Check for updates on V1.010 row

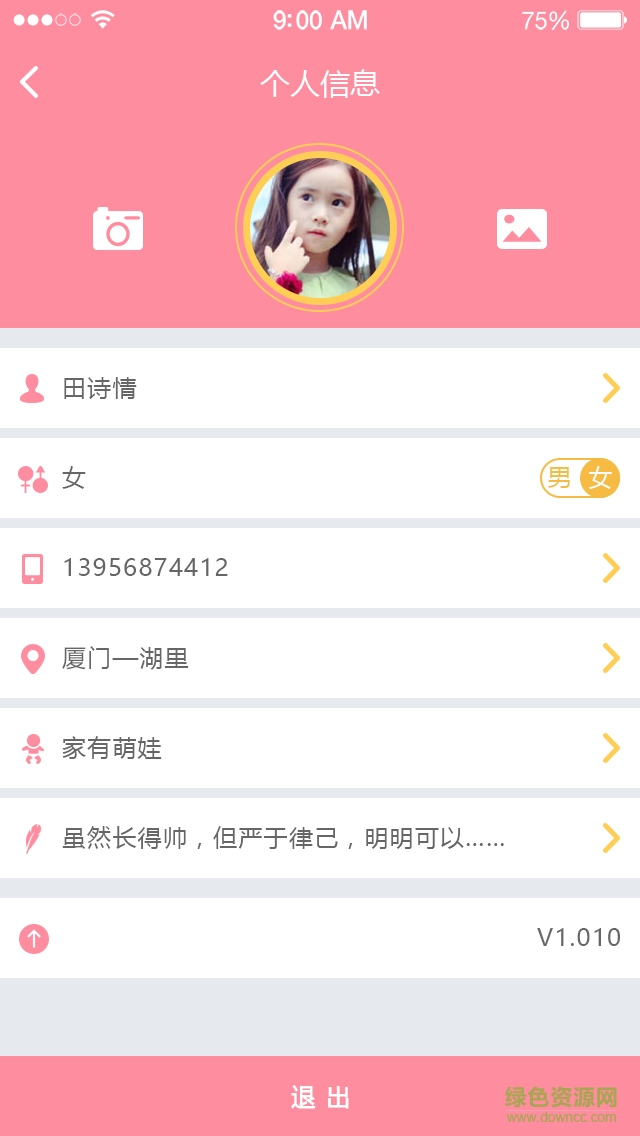point(320,938)
